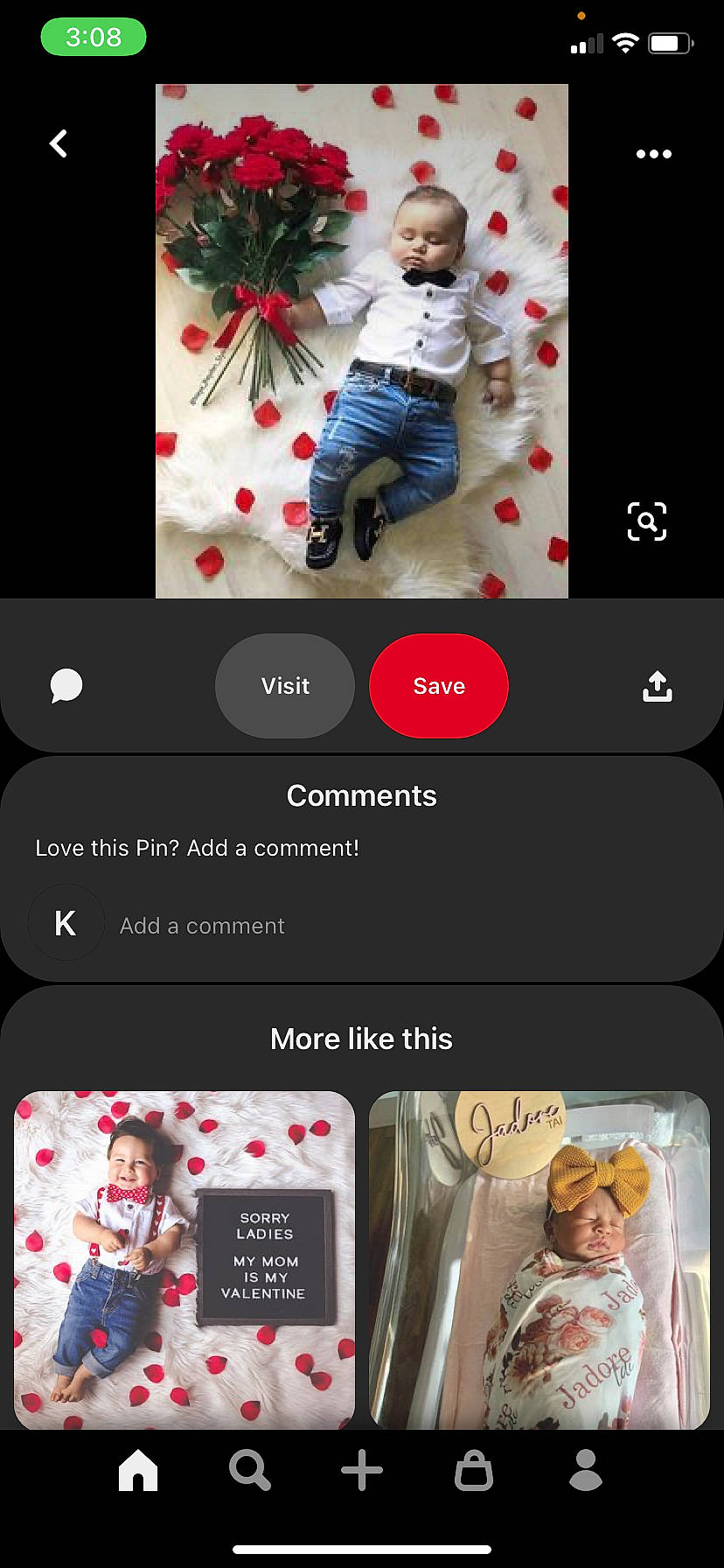Open the three-dot overflow menu
This screenshot has height=1568, width=724.
click(x=653, y=154)
